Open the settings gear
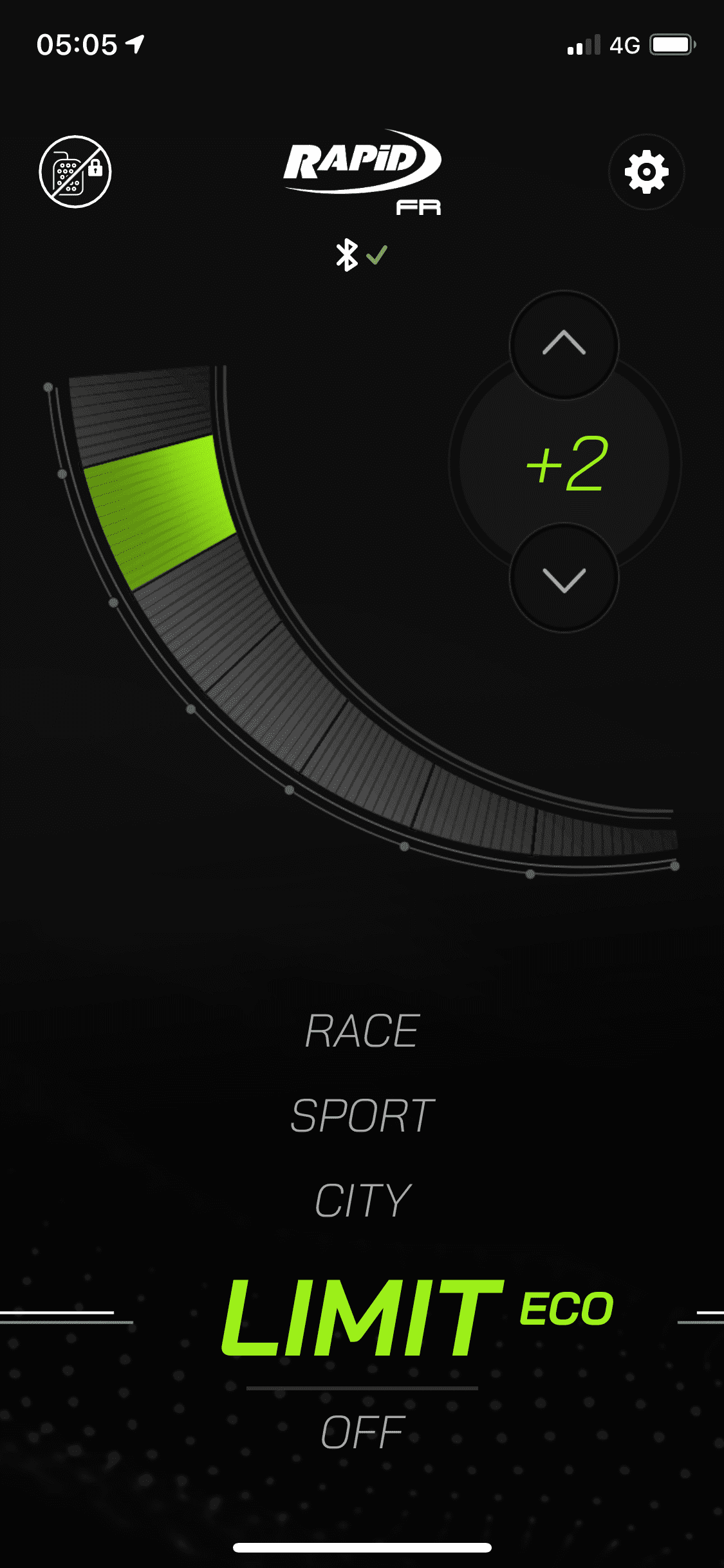 coord(646,172)
